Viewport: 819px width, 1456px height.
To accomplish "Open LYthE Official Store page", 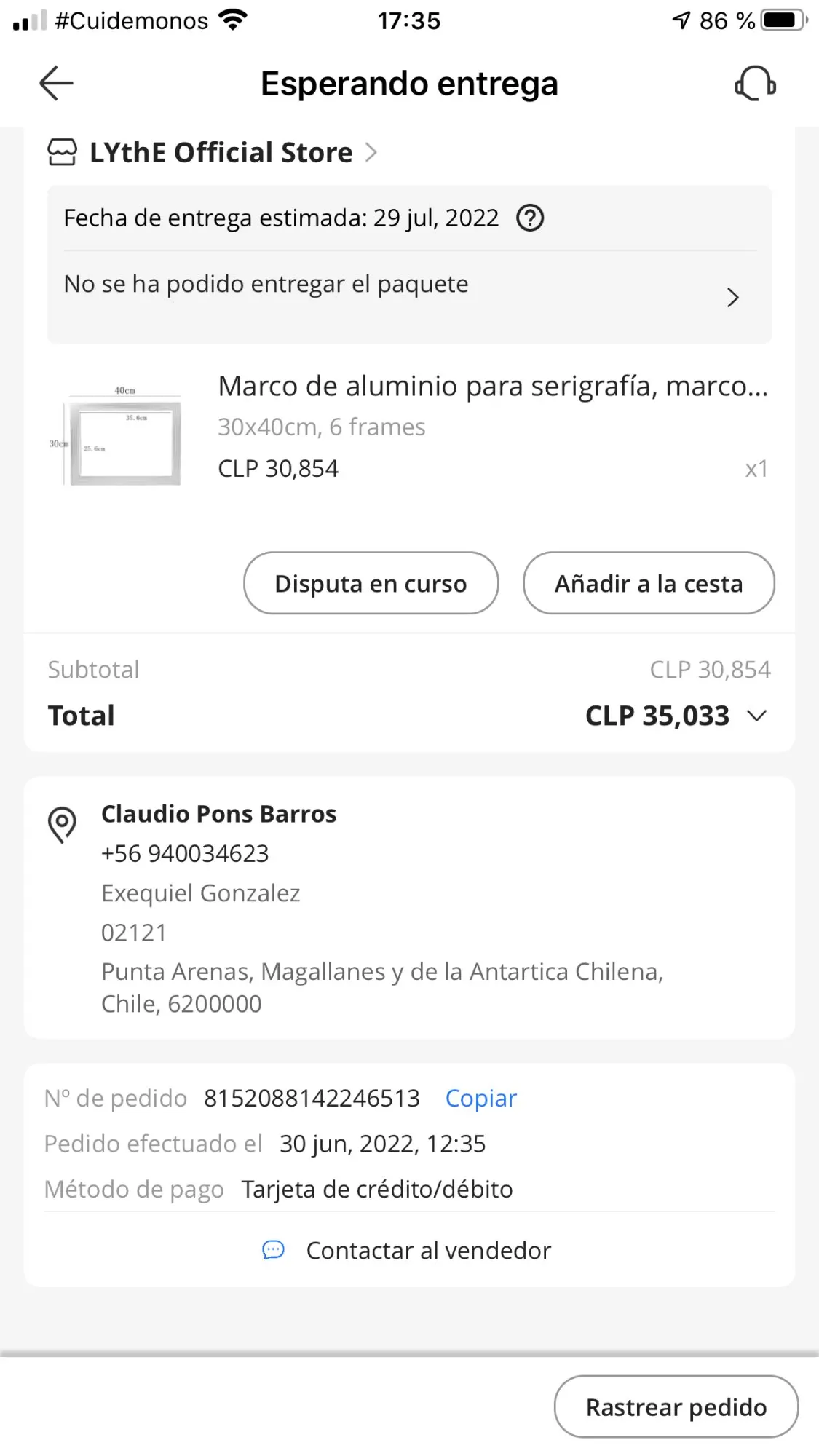I will coord(221,153).
